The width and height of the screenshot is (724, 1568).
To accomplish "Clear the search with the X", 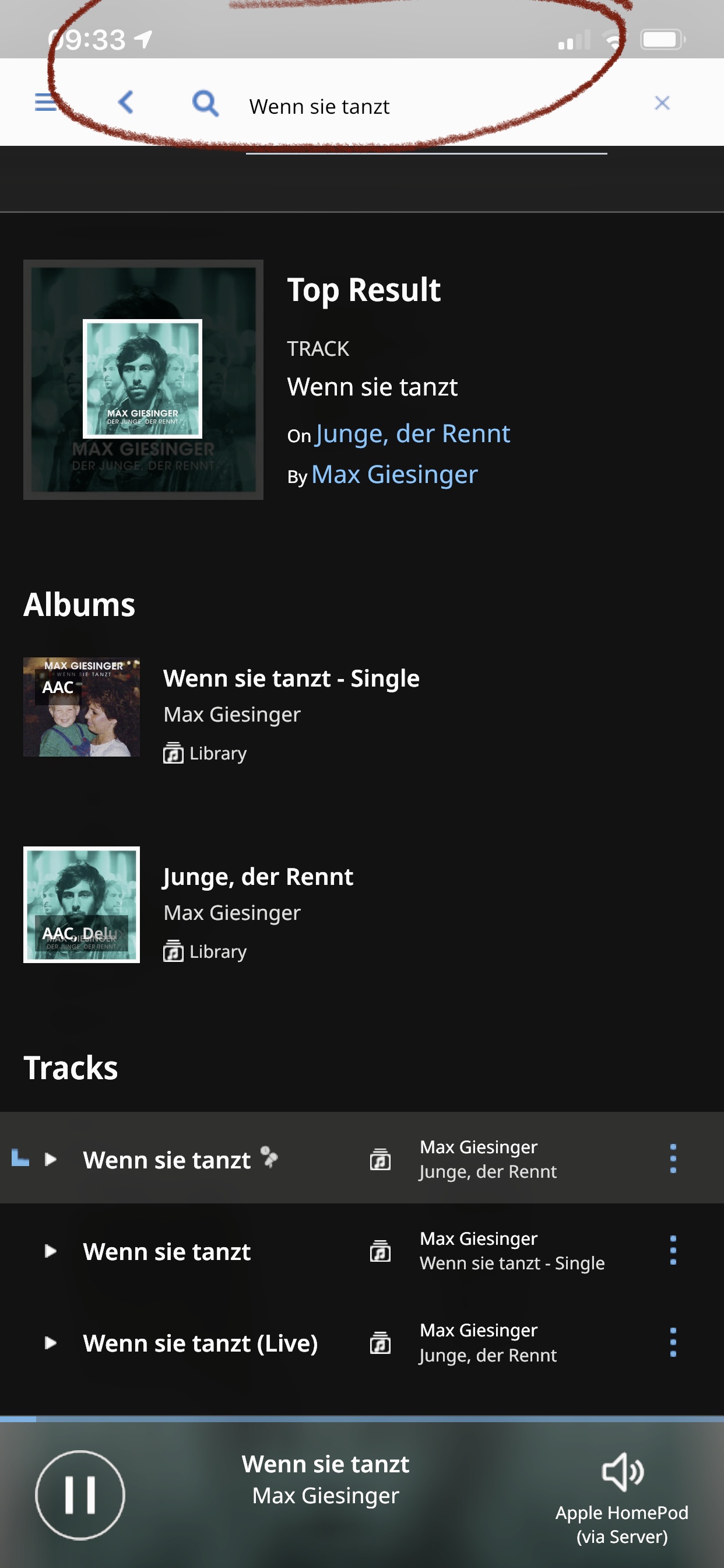I will pyautogui.click(x=662, y=103).
